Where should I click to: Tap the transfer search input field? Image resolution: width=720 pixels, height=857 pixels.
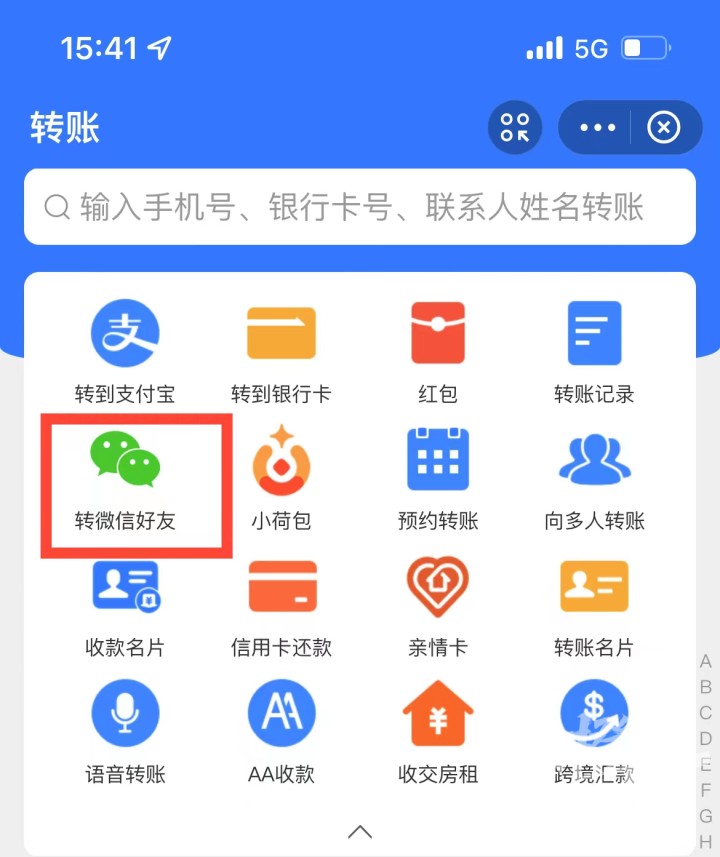360,207
